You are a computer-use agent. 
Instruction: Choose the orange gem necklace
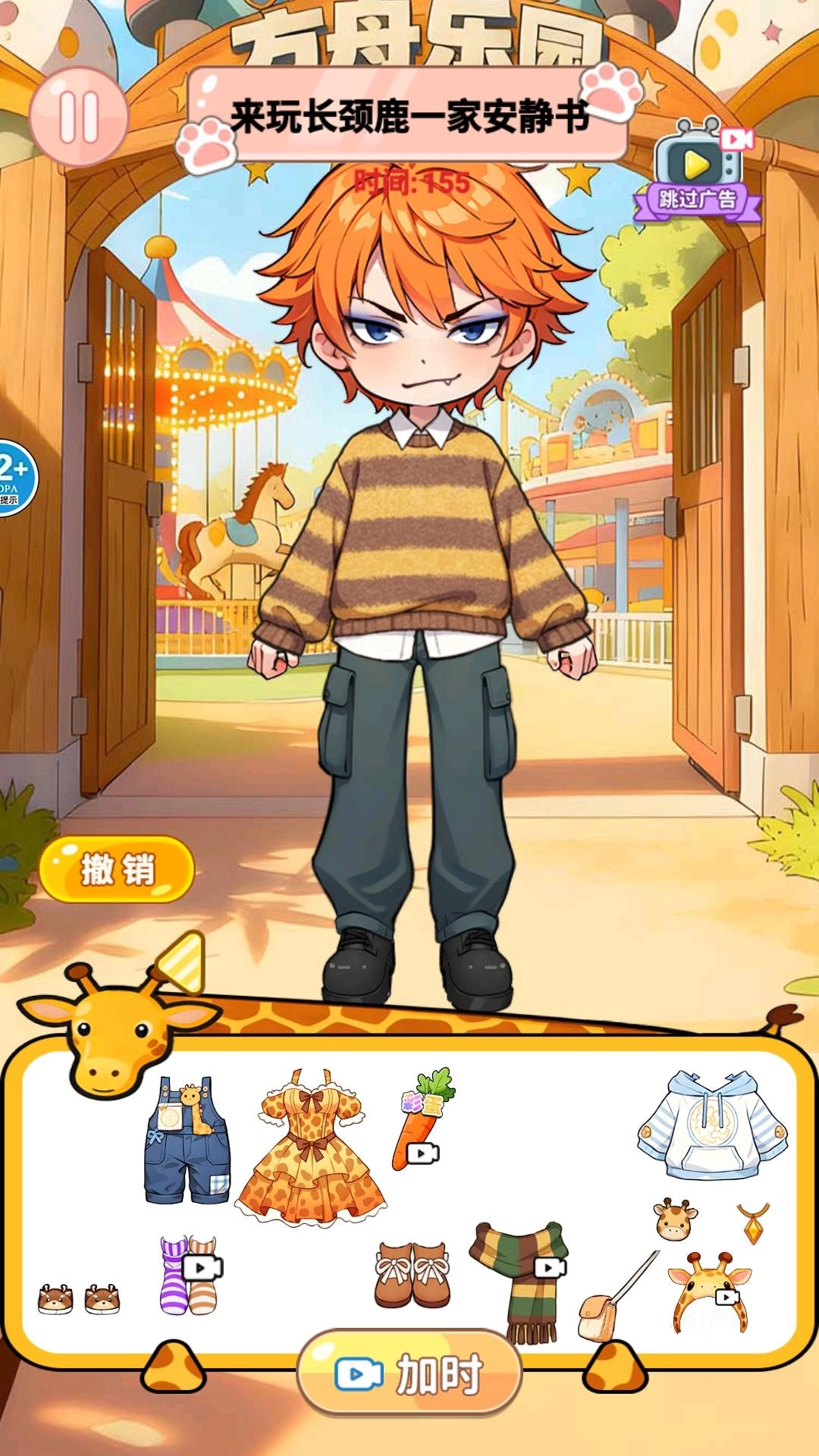coord(753,1222)
